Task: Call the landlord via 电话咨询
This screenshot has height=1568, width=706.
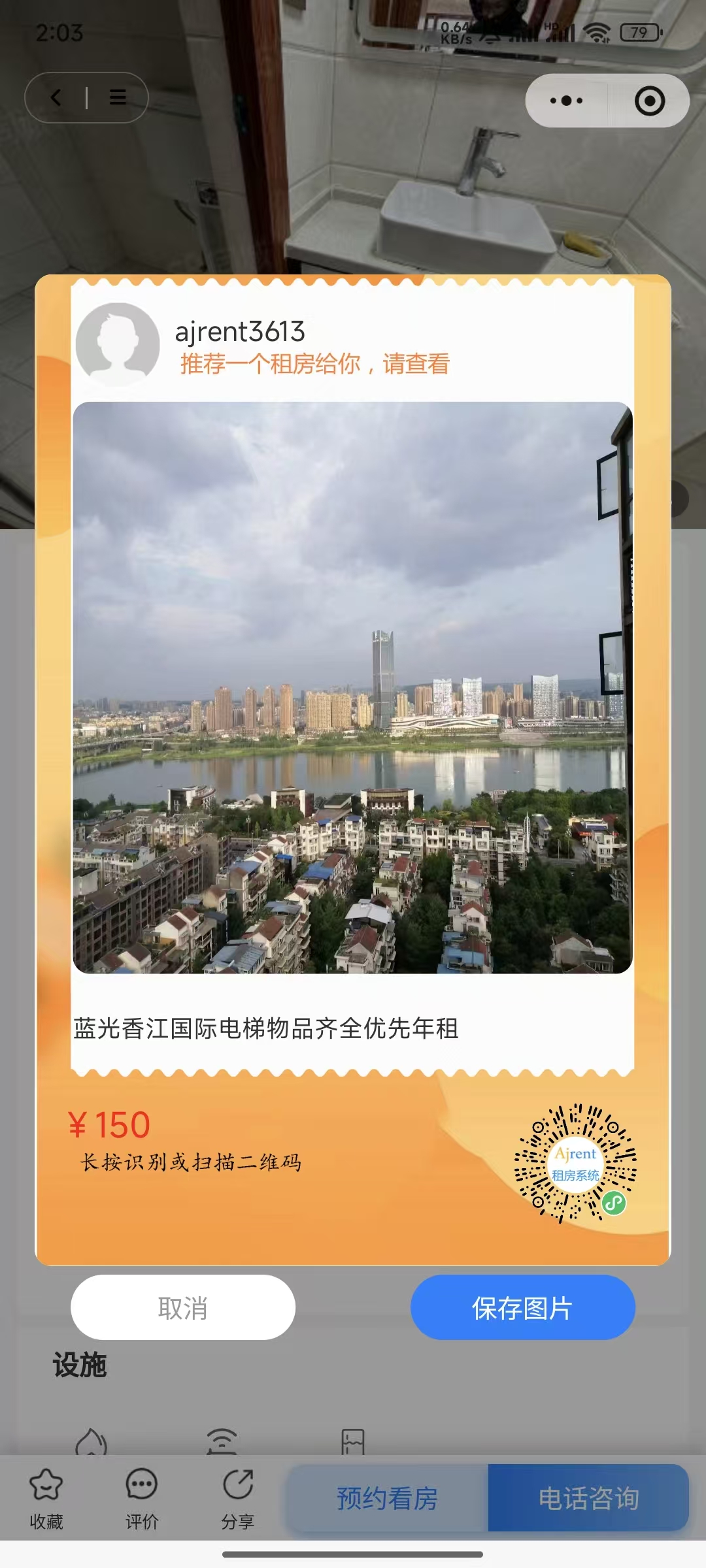Action: tap(588, 1499)
